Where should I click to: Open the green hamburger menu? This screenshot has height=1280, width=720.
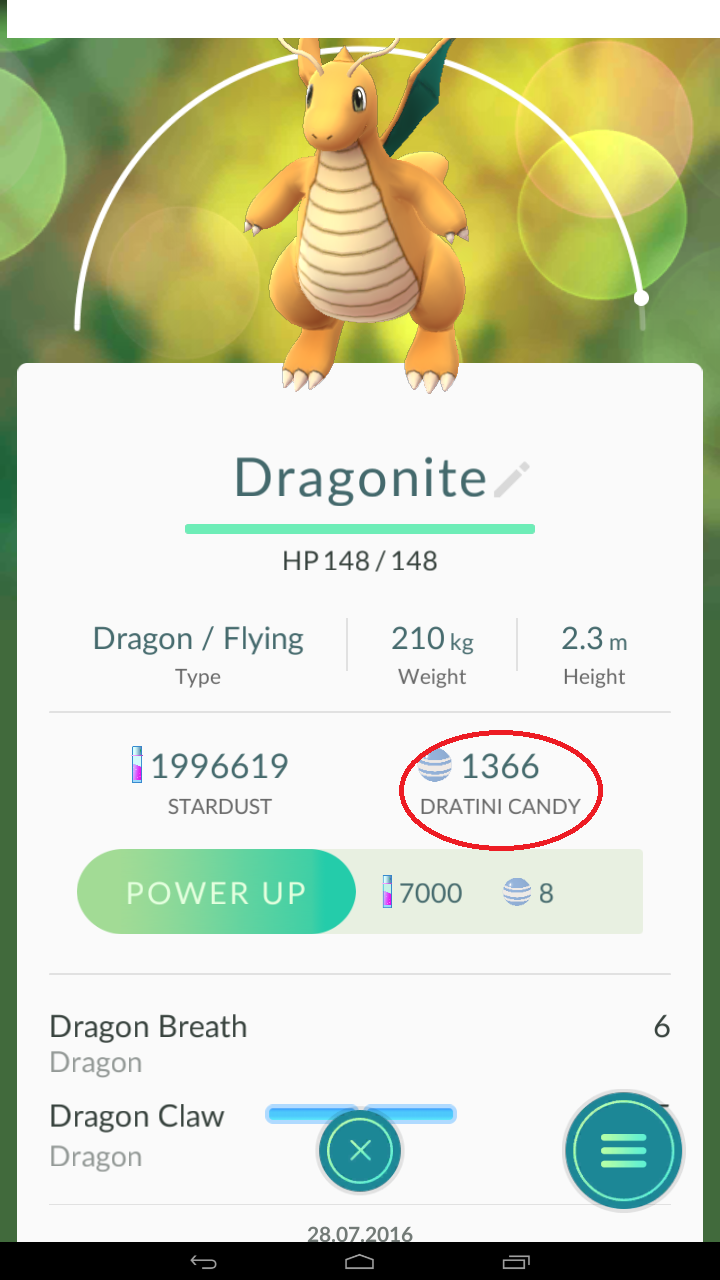coord(623,1151)
